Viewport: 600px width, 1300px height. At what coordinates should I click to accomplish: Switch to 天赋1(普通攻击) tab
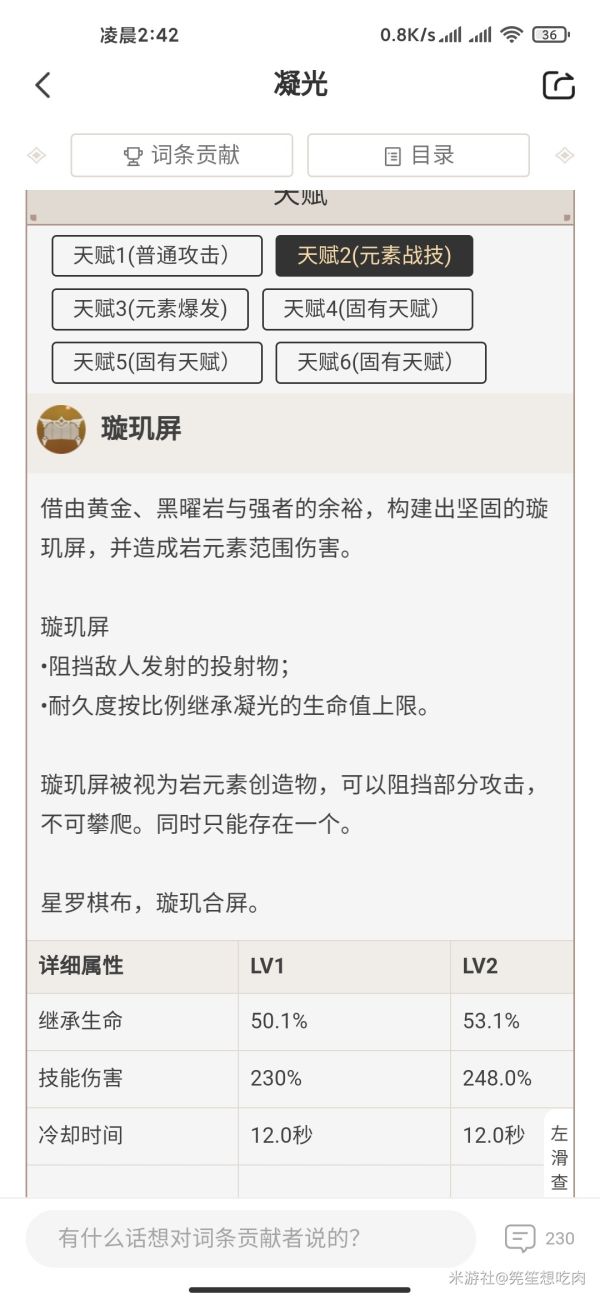156,256
